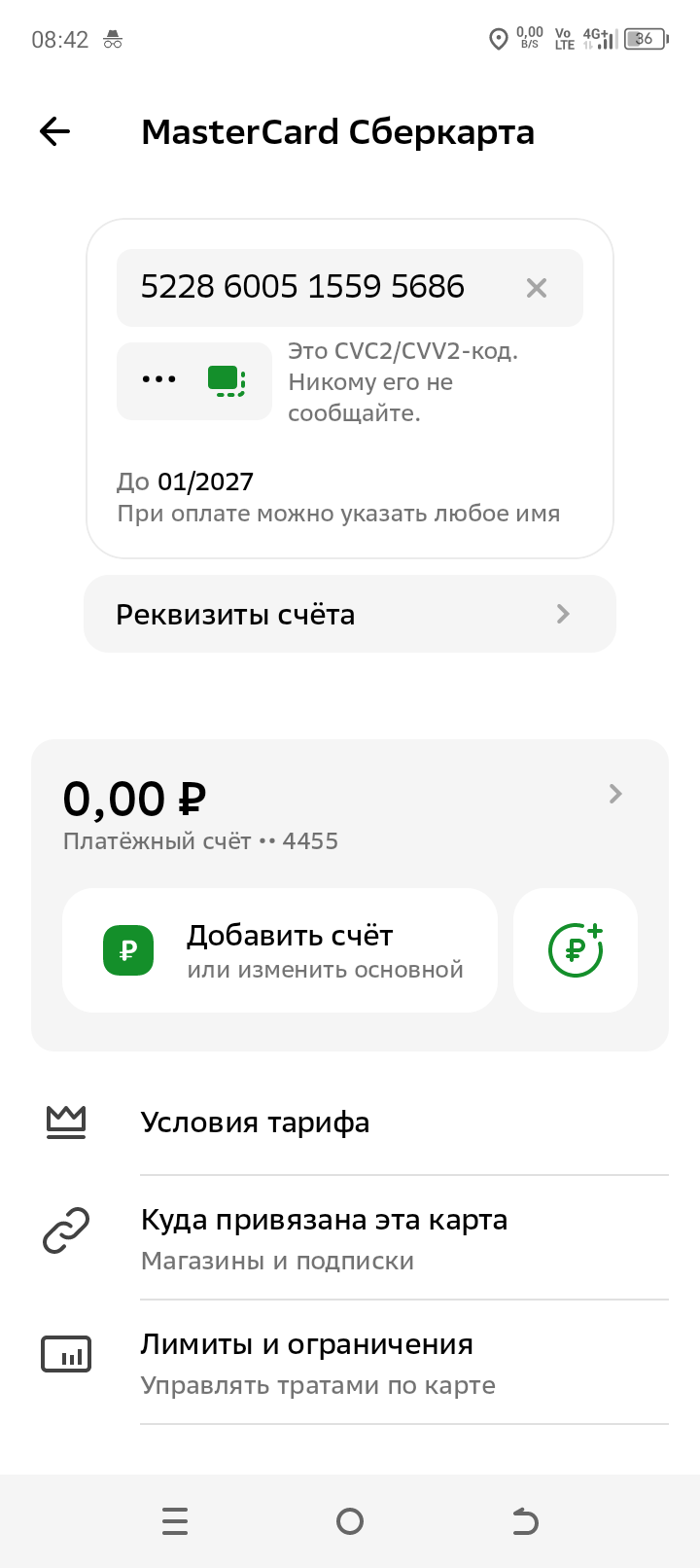The image size is (700, 1568).
Task: Open the balance details chevron beside 0,00 ₽
Action: (x=615, y=794)
